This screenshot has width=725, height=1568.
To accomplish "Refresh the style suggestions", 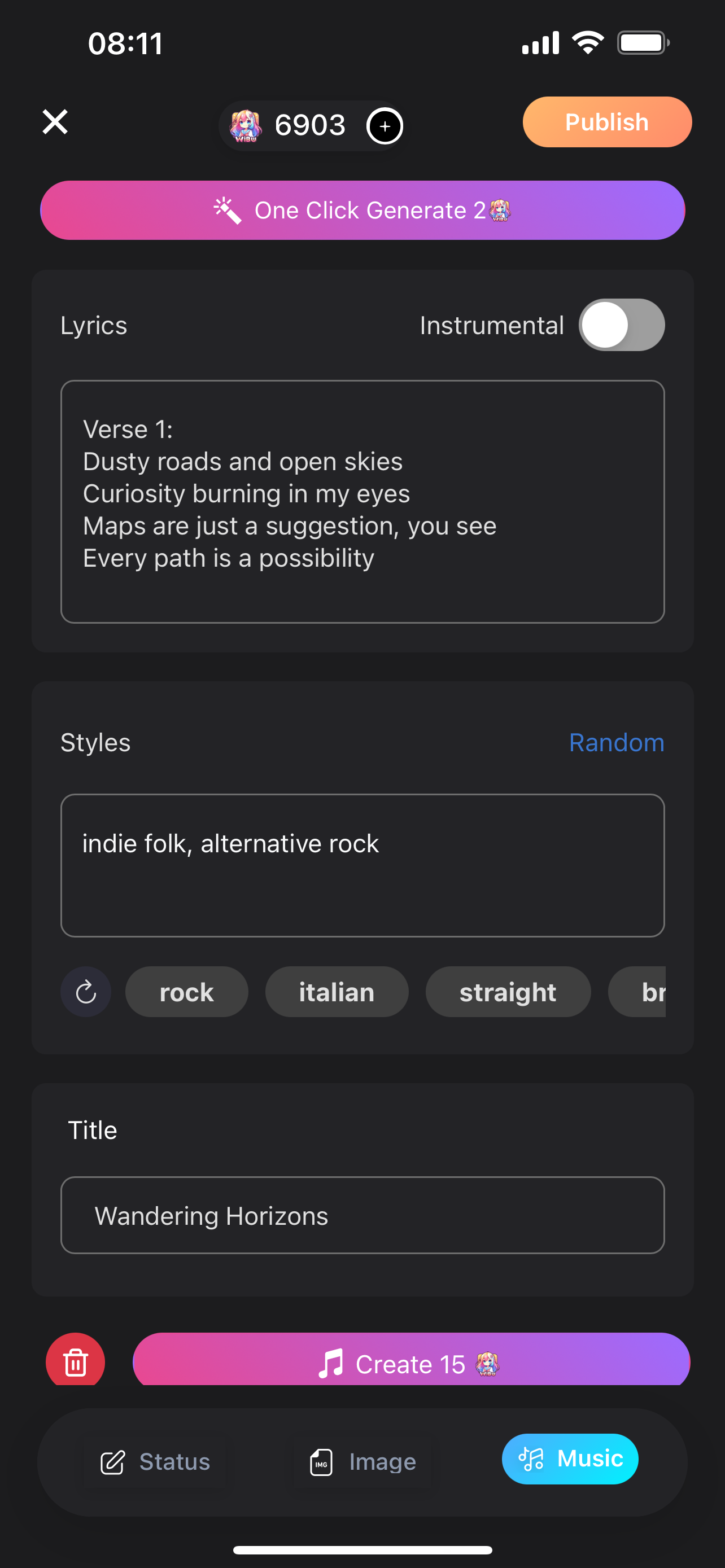I will tap(86, 992).
